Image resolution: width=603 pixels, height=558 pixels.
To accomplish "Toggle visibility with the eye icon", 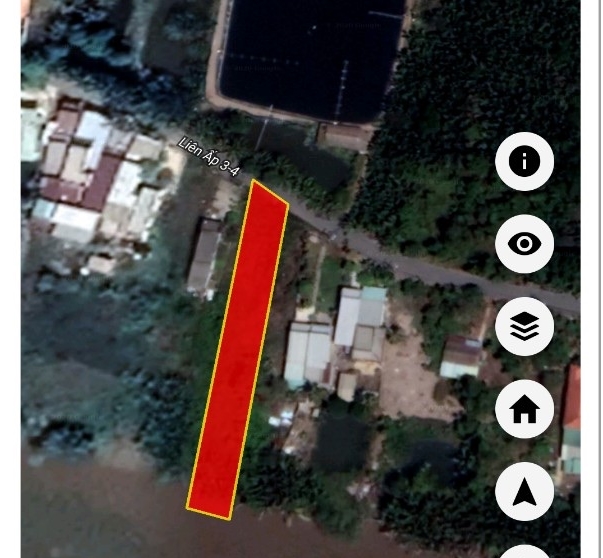I will 524,244.
